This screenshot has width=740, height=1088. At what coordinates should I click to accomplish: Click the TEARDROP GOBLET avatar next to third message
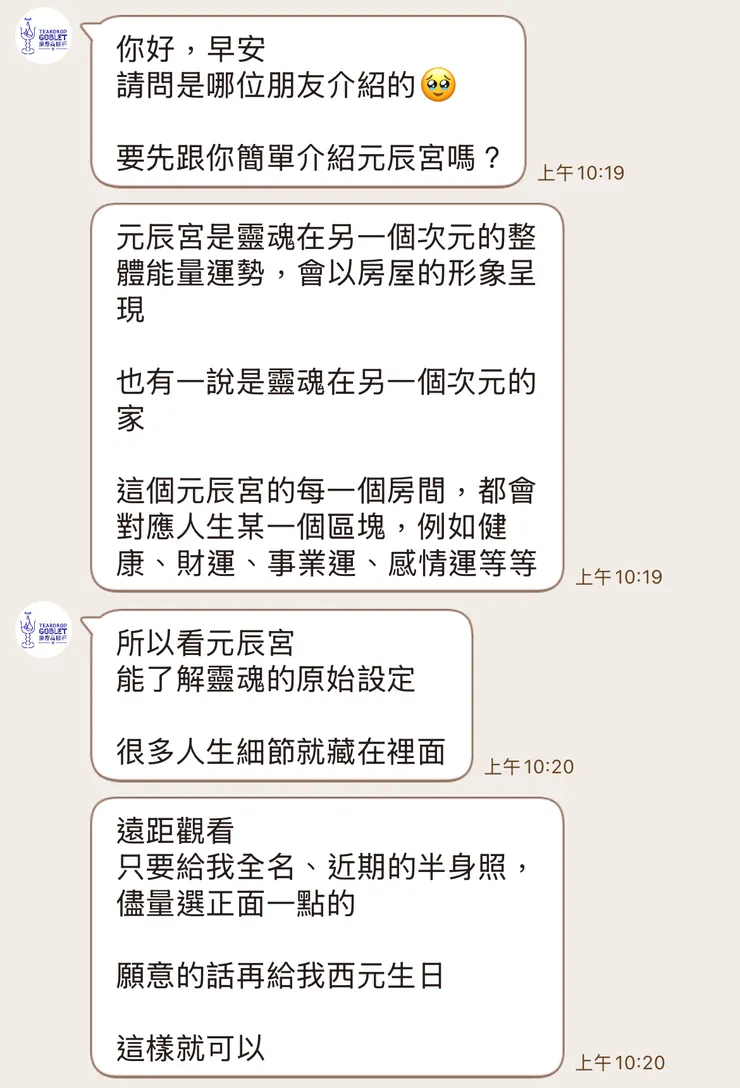pos(41,630)
